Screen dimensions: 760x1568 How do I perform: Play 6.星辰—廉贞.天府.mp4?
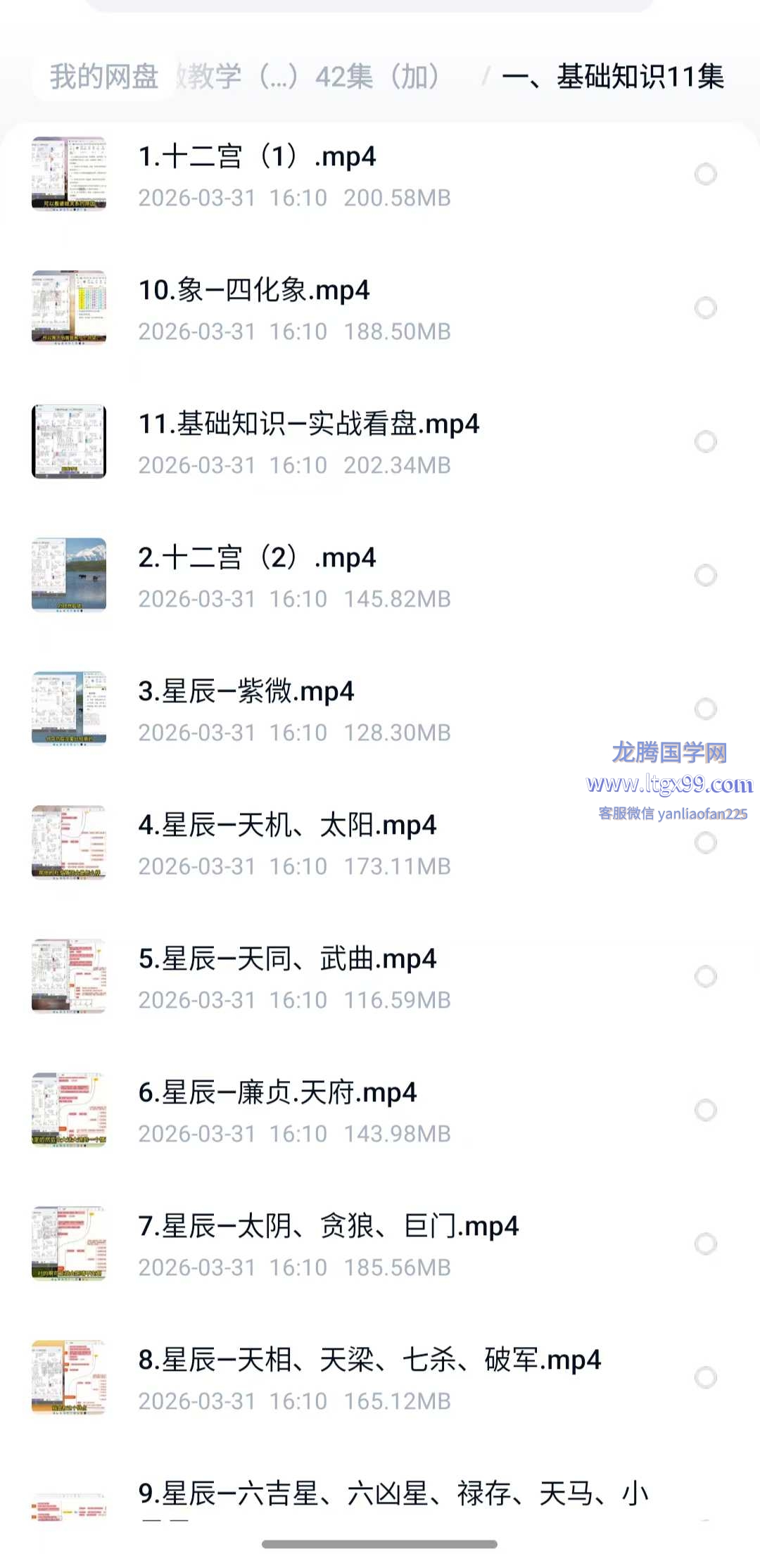click(x=277, y=1093)
